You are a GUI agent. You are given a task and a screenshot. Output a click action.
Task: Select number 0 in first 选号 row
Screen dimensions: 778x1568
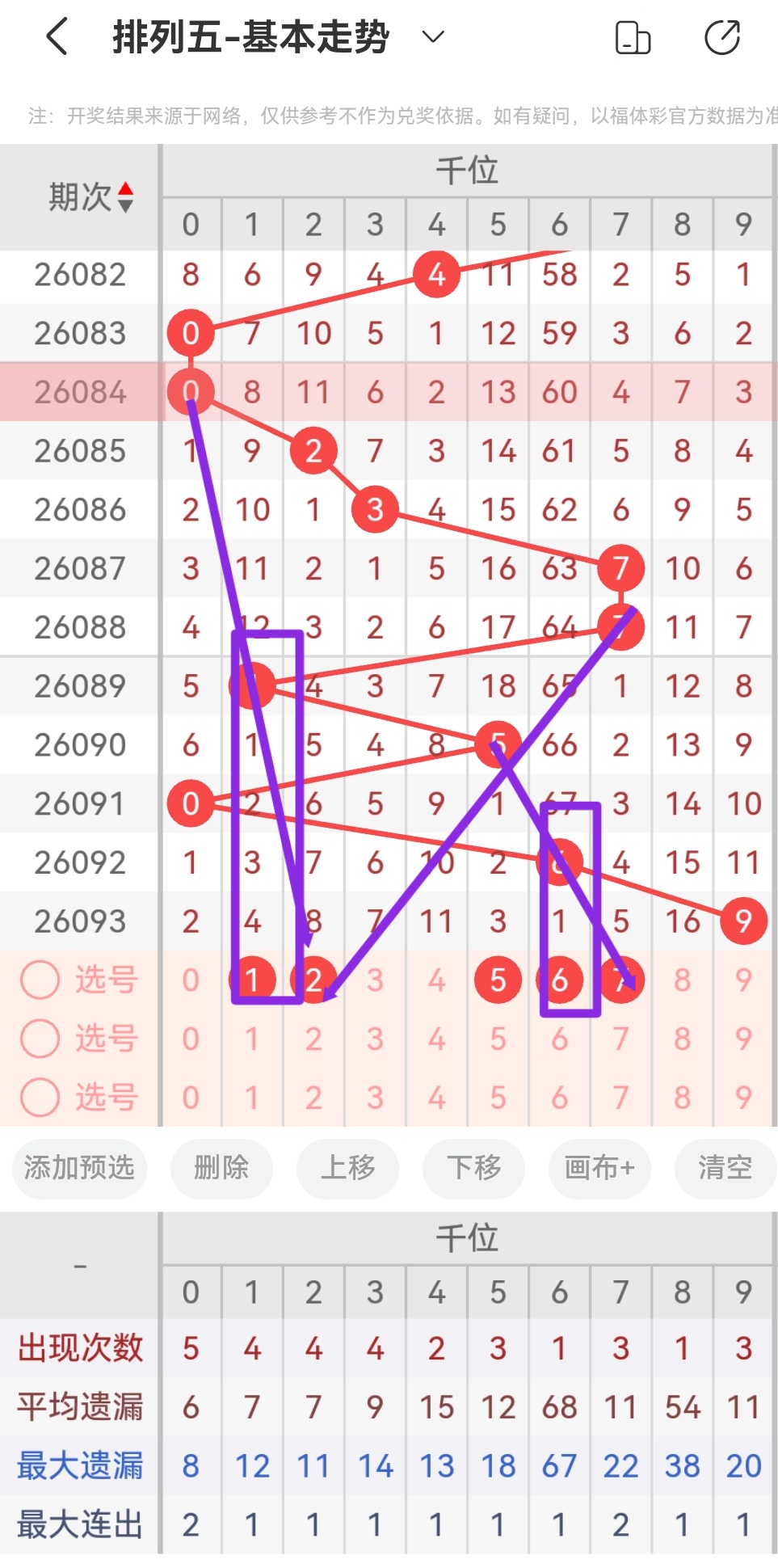(191, 980)
